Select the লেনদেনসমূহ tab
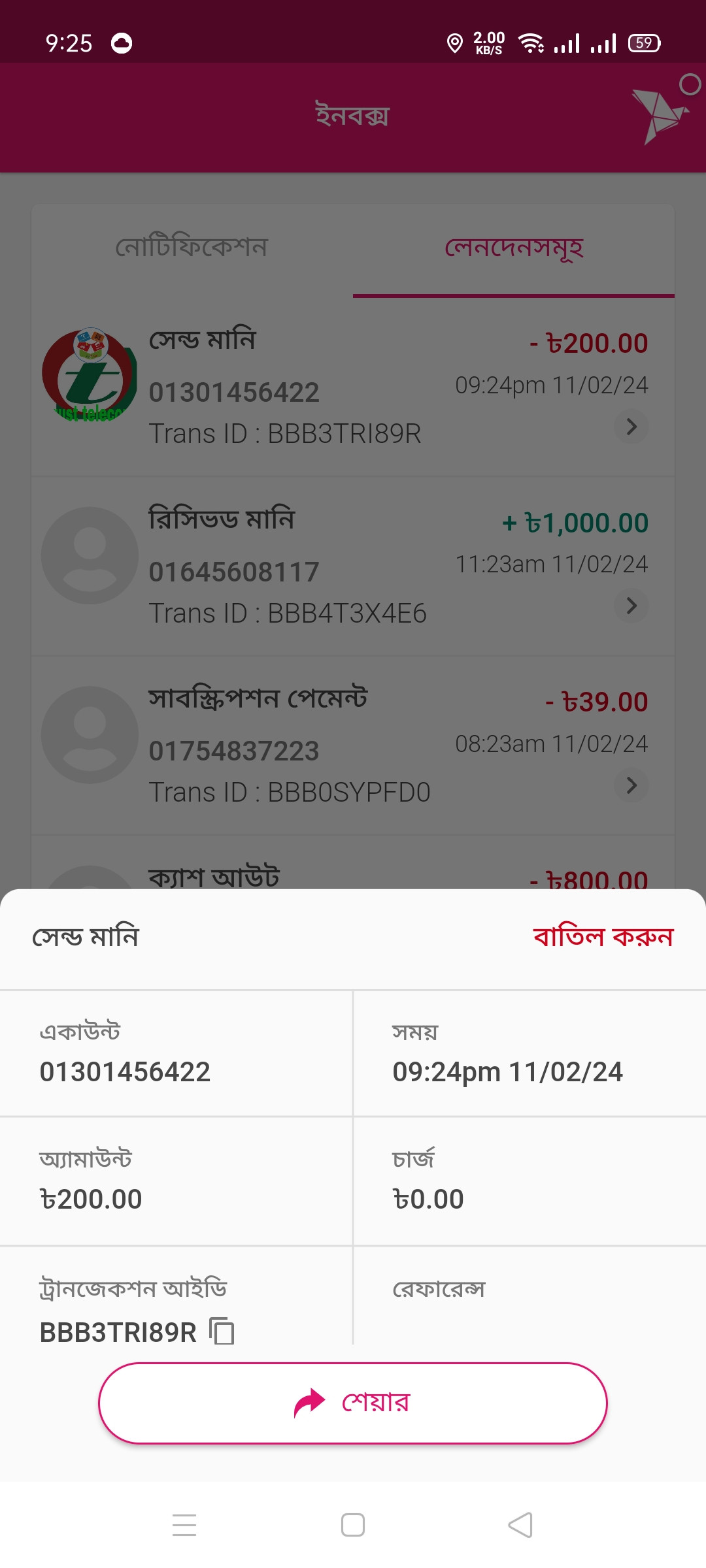The width and height of the screenshot is (706, 1568). 514,248
